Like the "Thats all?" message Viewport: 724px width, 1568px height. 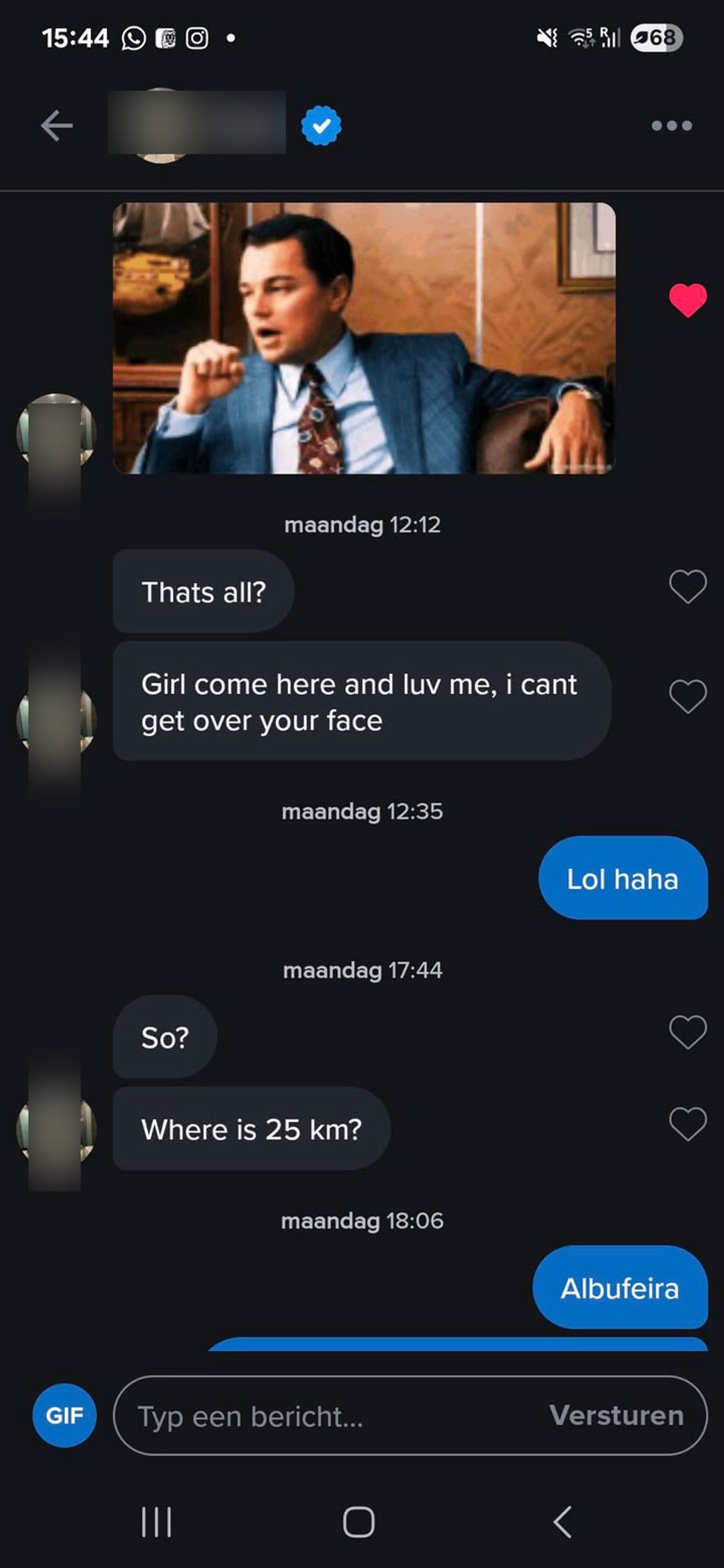[687, 586]
